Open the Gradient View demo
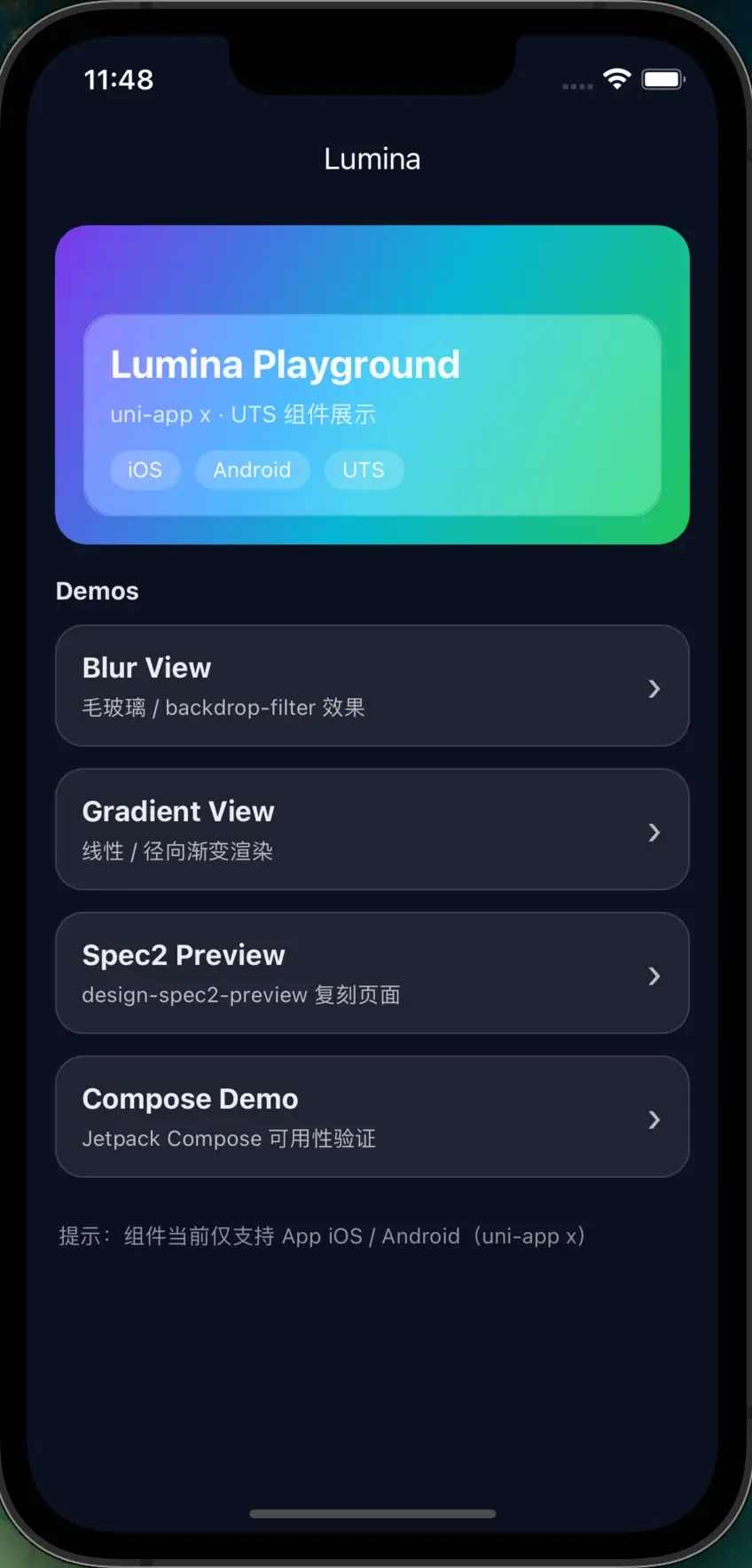Viewport: 752px width, 1568px height. coord(372,829)
